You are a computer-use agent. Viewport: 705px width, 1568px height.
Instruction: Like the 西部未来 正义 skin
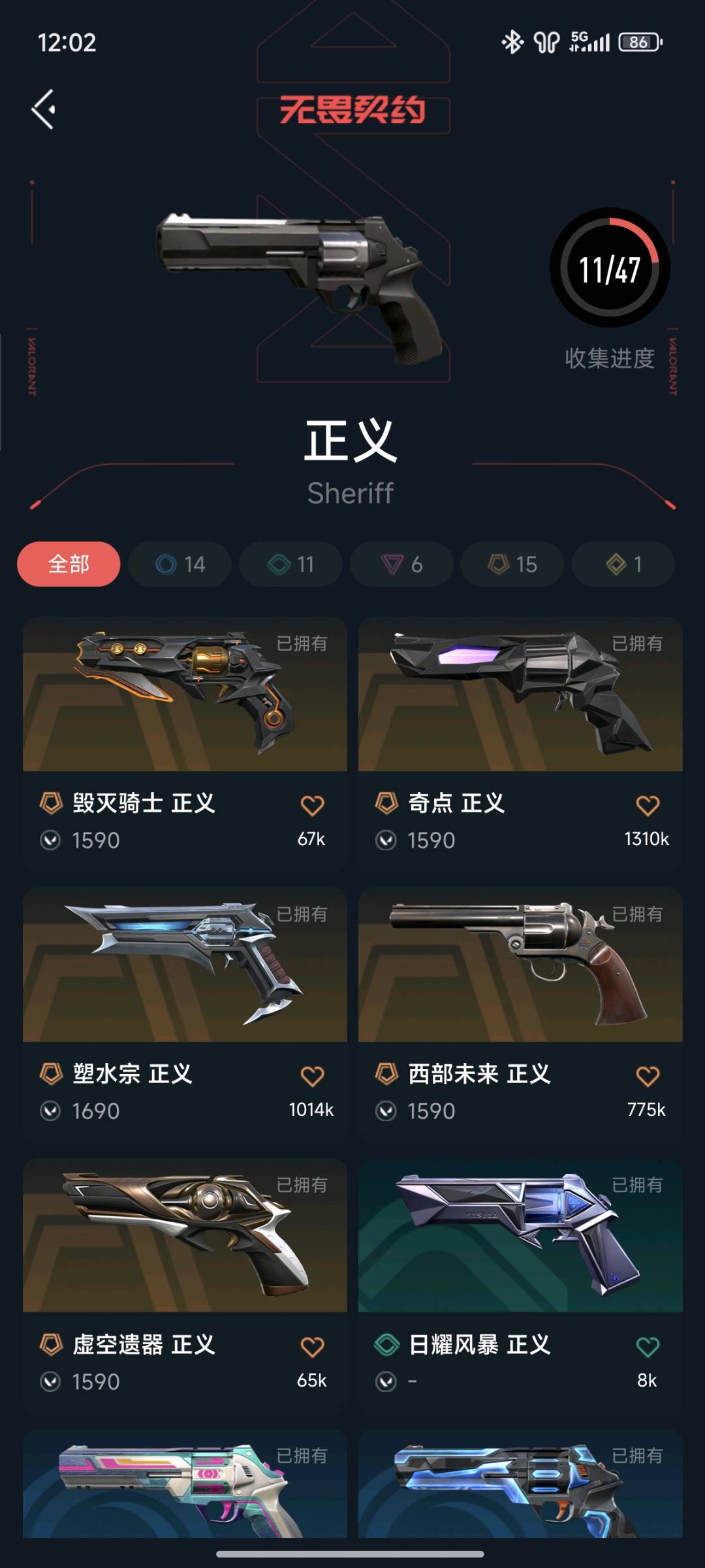click(x=648, y=1076)
